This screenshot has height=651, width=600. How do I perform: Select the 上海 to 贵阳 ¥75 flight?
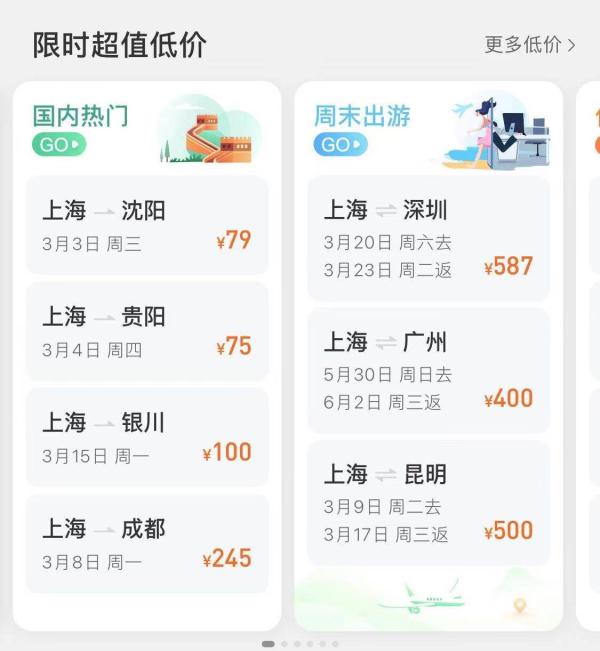[147, 331]
